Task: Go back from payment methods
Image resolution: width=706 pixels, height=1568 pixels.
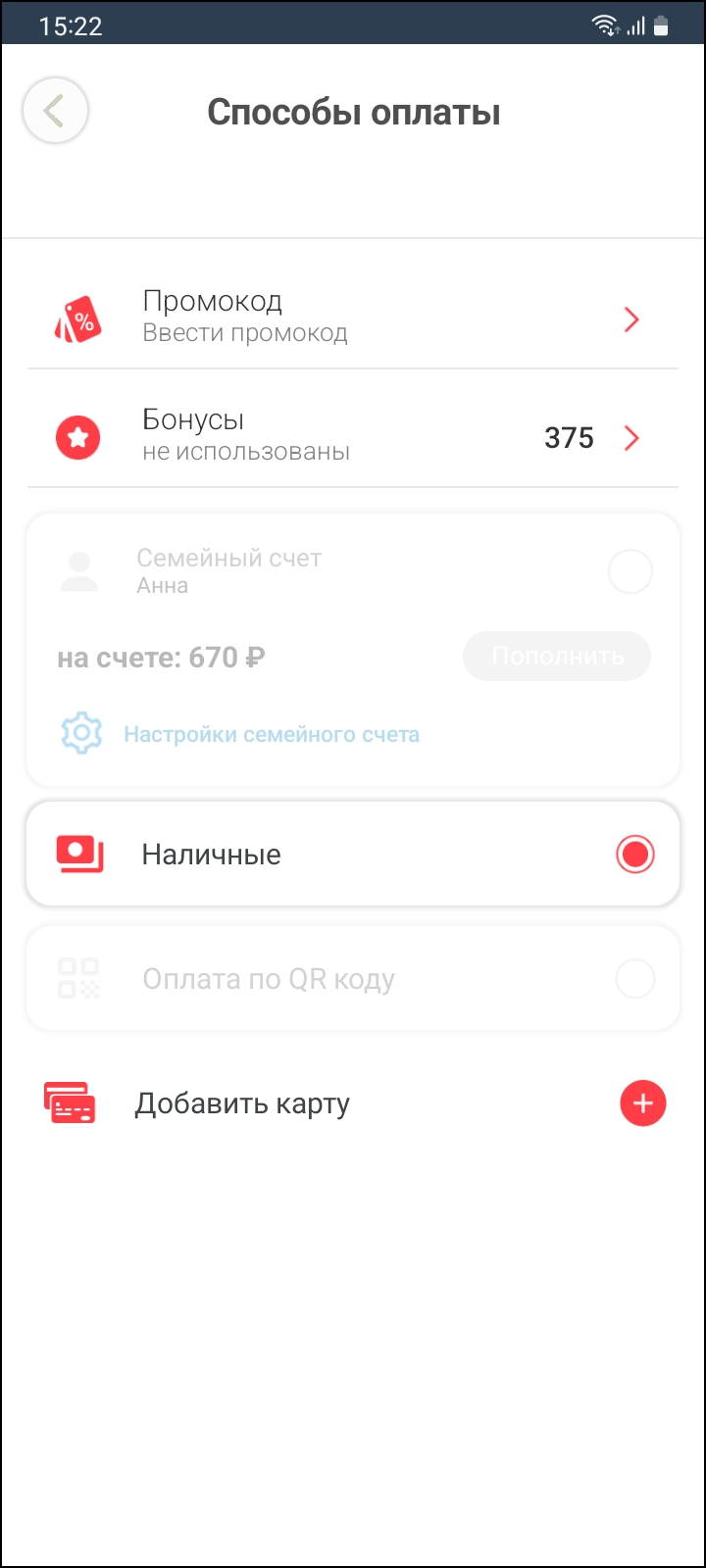Action: tap(55, 111)
